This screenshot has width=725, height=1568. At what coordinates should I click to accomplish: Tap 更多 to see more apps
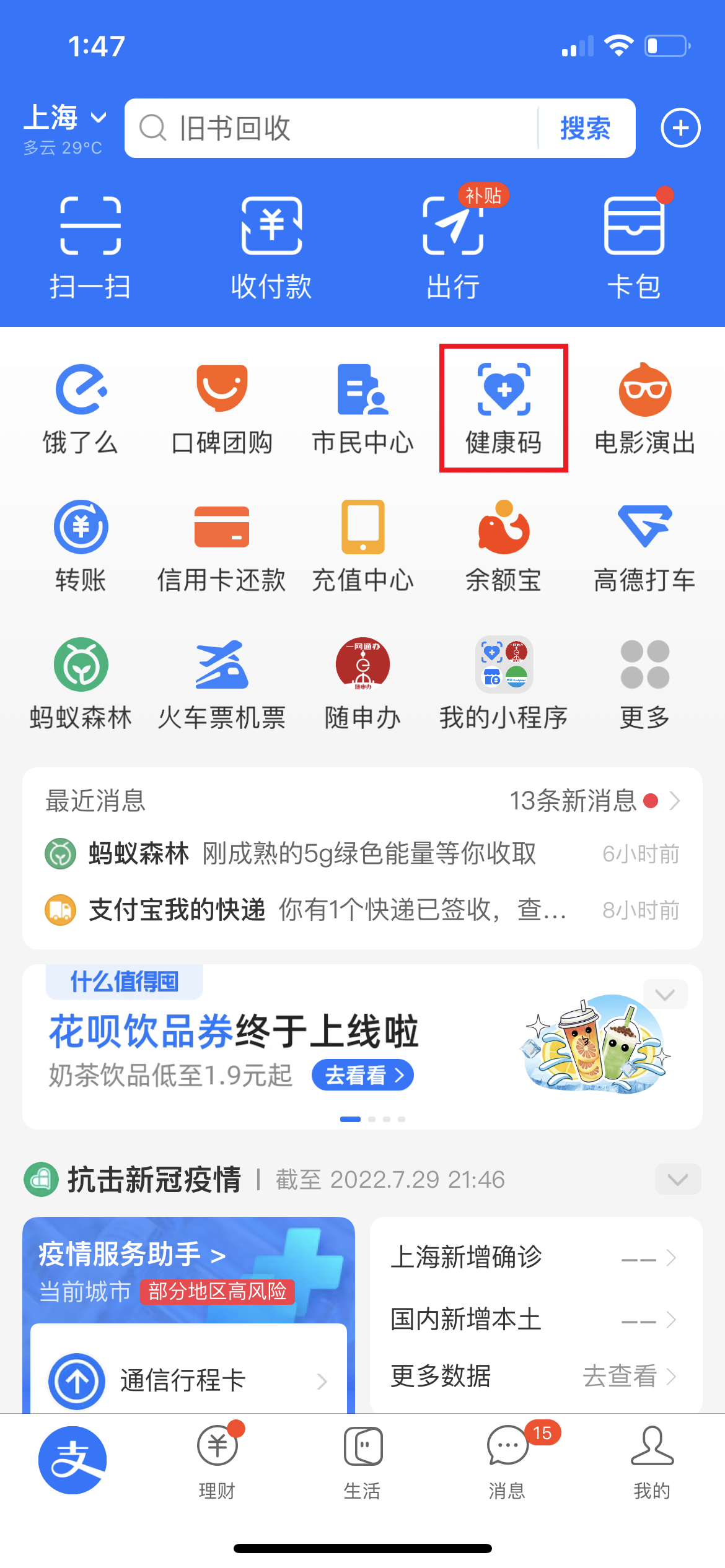645,684
